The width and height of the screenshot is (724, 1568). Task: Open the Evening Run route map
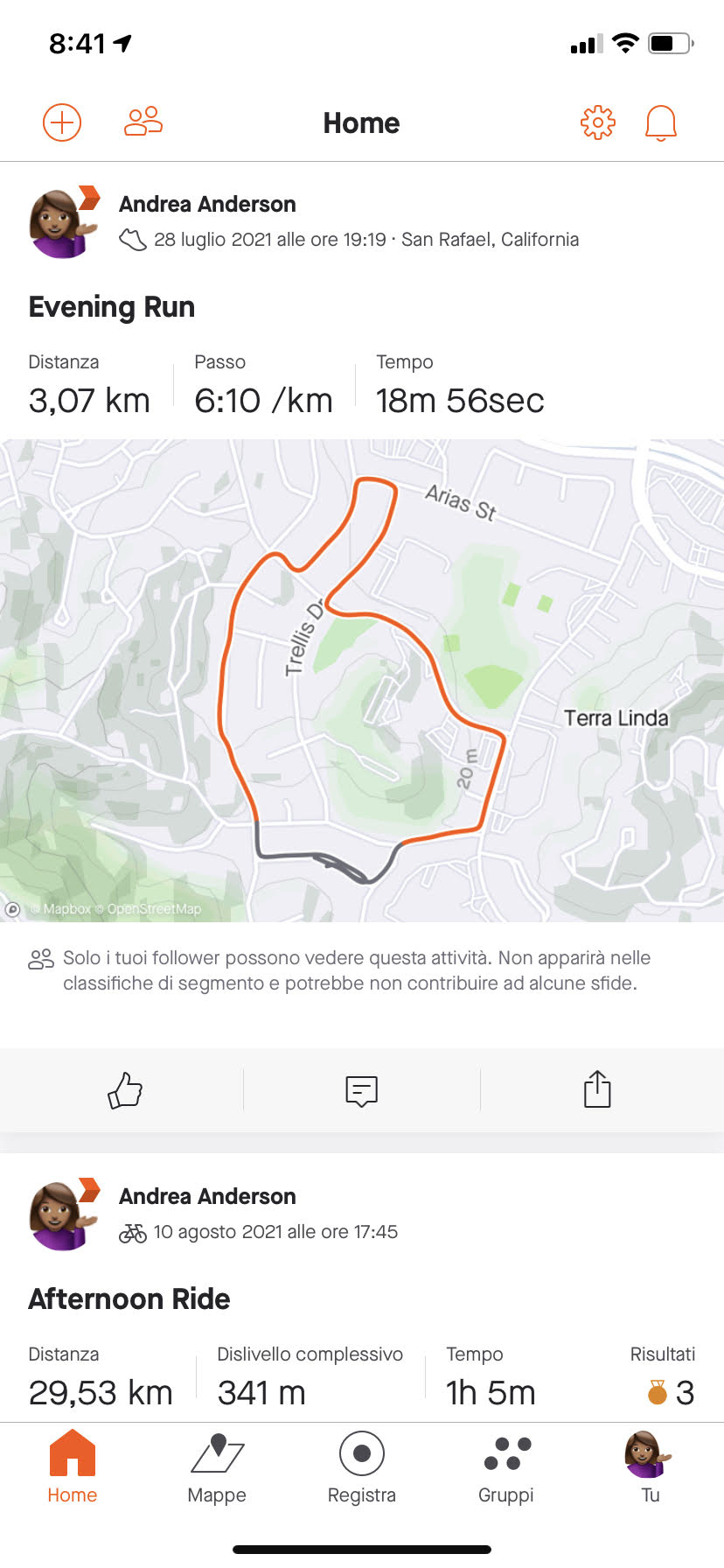(x=362, y=680)
